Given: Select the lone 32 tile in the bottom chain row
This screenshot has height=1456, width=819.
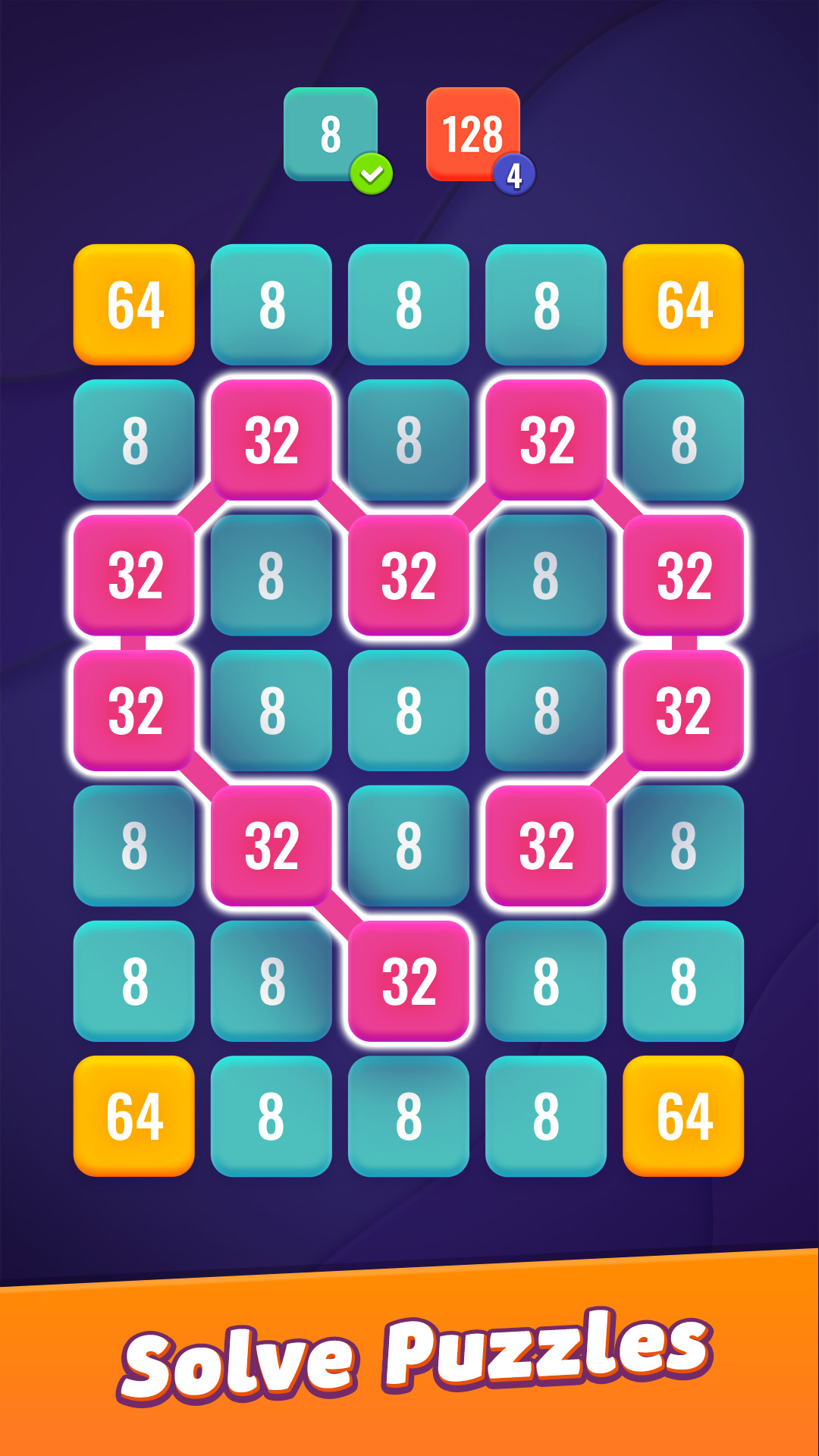Looking at the screenshot, I should (x=409, y=982).
